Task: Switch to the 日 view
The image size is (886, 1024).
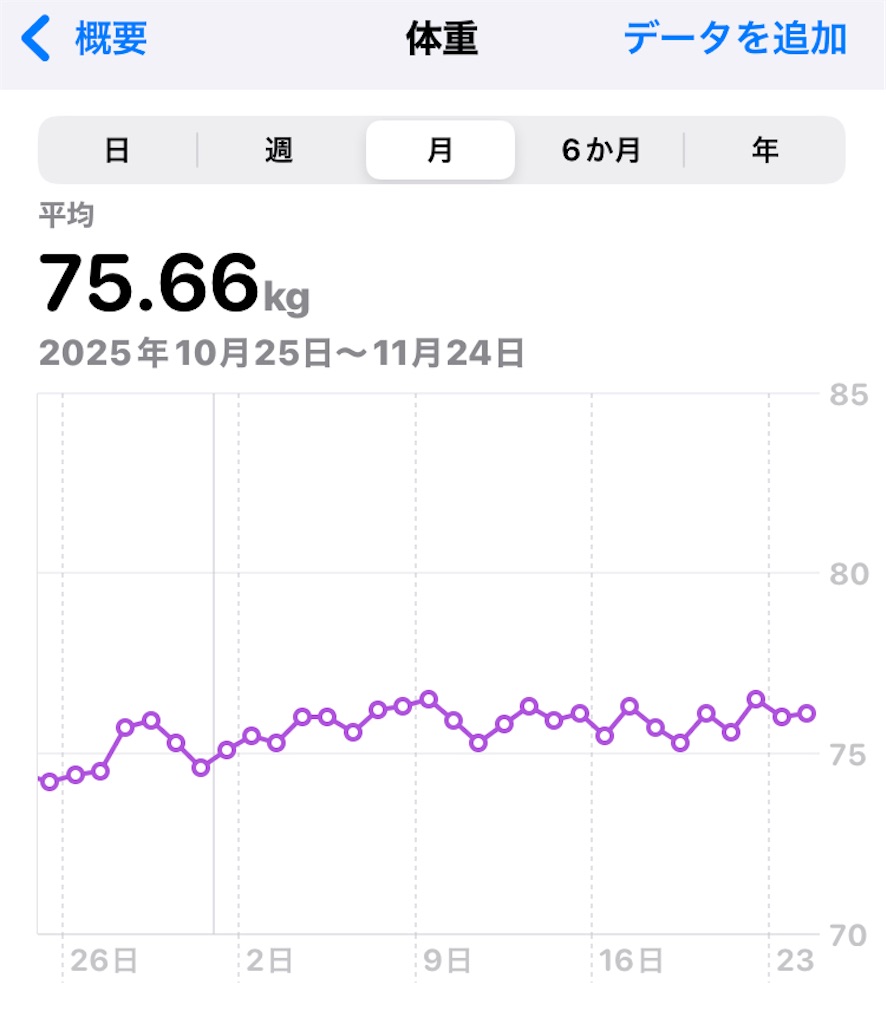Action: (x=118, y=151)
